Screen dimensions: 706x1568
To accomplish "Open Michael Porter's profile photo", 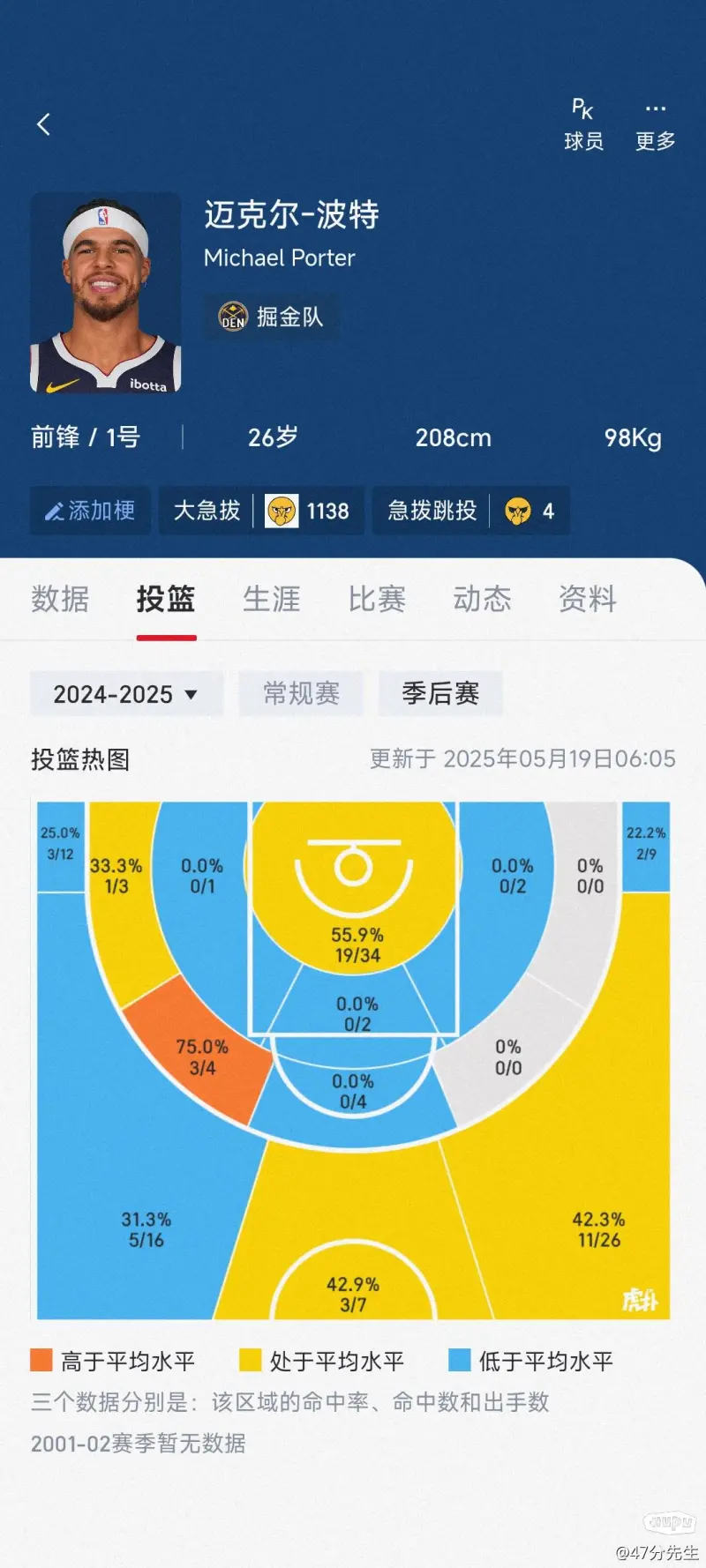I will 106,293.
